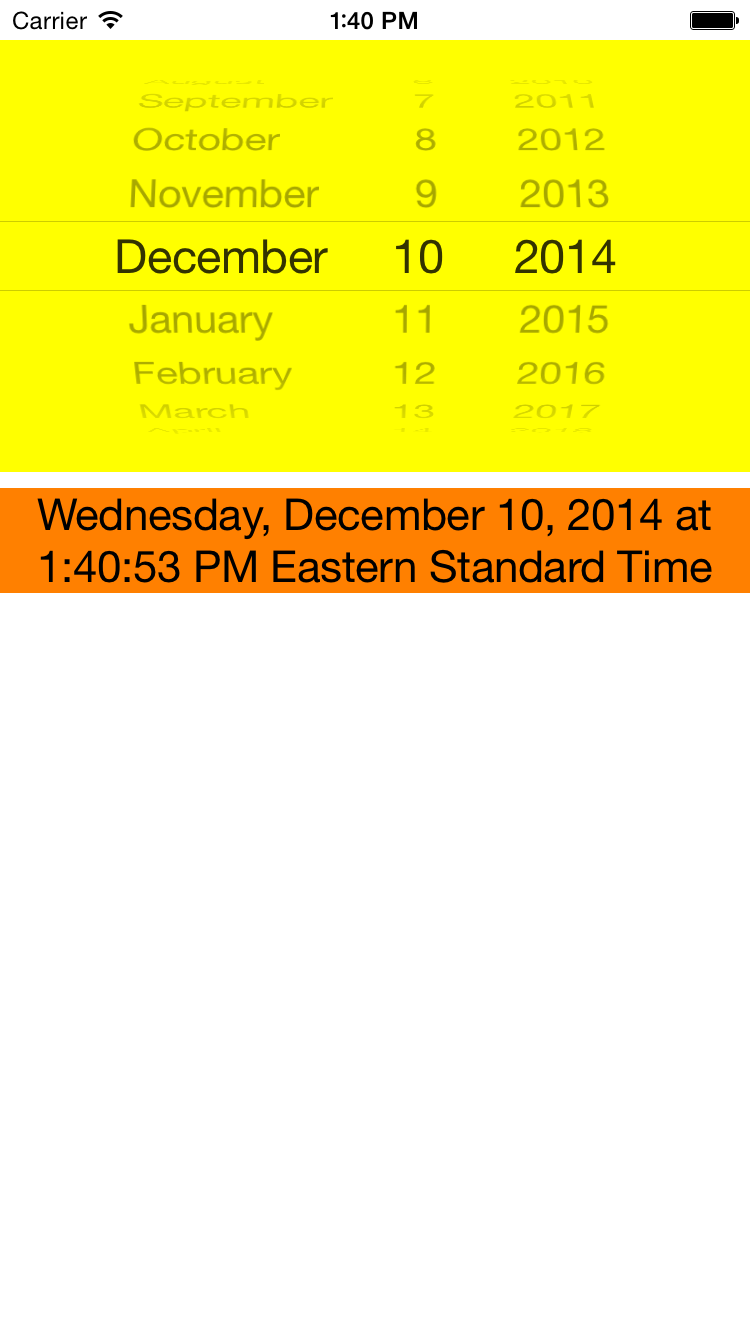Image resolution: width=750 pixels, height=1334 pixels.
Task: Select year 2015 in the picker
Action: tap(564, 321)
